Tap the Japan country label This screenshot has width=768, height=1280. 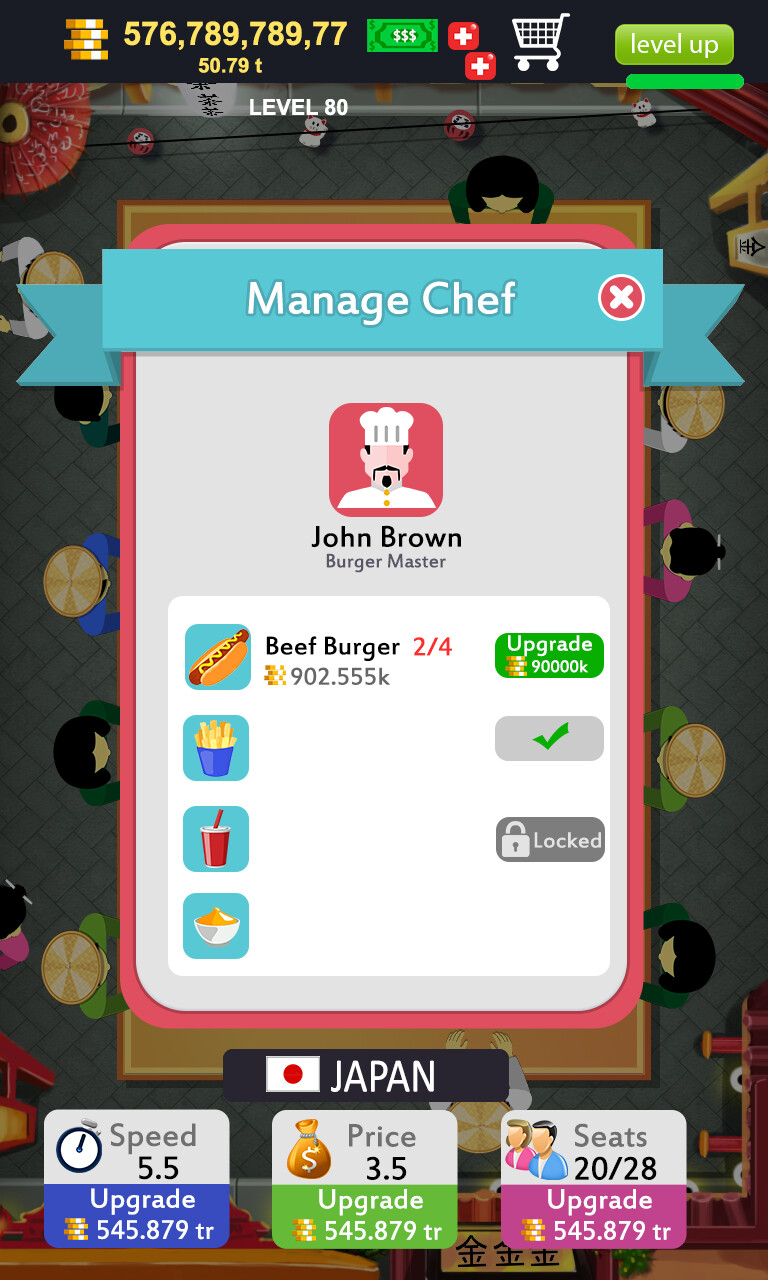pyautogui.click(x=365, y=1075)
